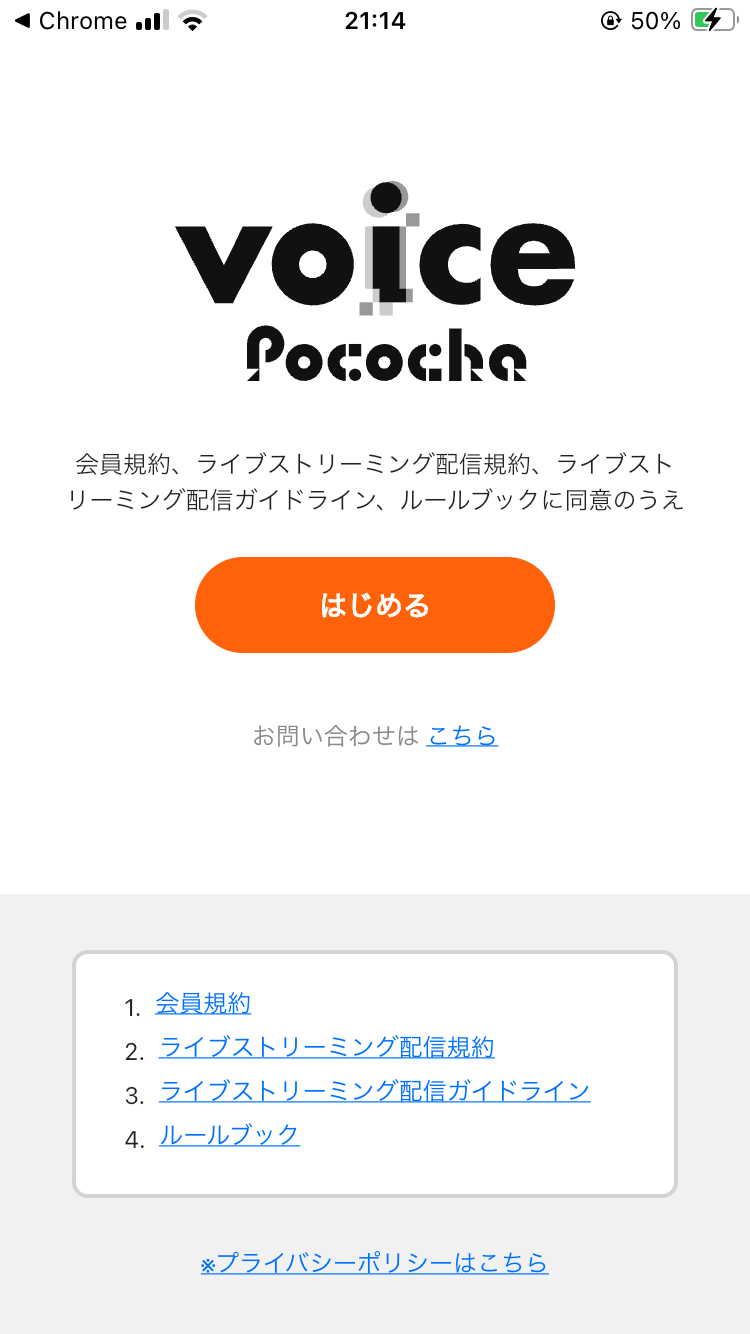Tap the dot above the i in voice
This screenshot has width=750, height=1334.
coord(385,195)
